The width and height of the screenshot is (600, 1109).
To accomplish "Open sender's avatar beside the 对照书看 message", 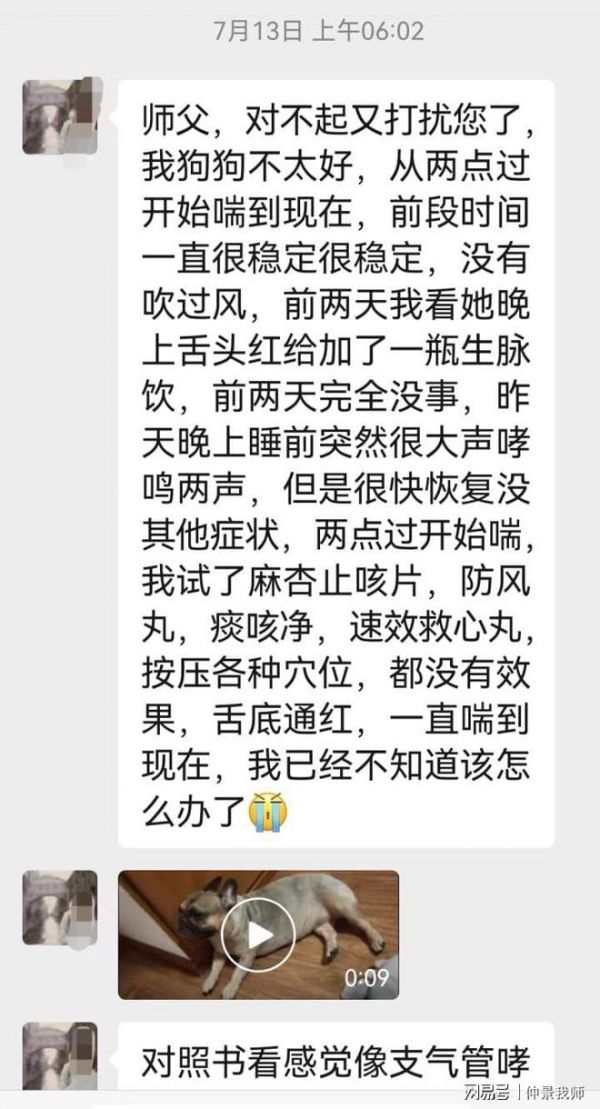I will pos(60,1056).
